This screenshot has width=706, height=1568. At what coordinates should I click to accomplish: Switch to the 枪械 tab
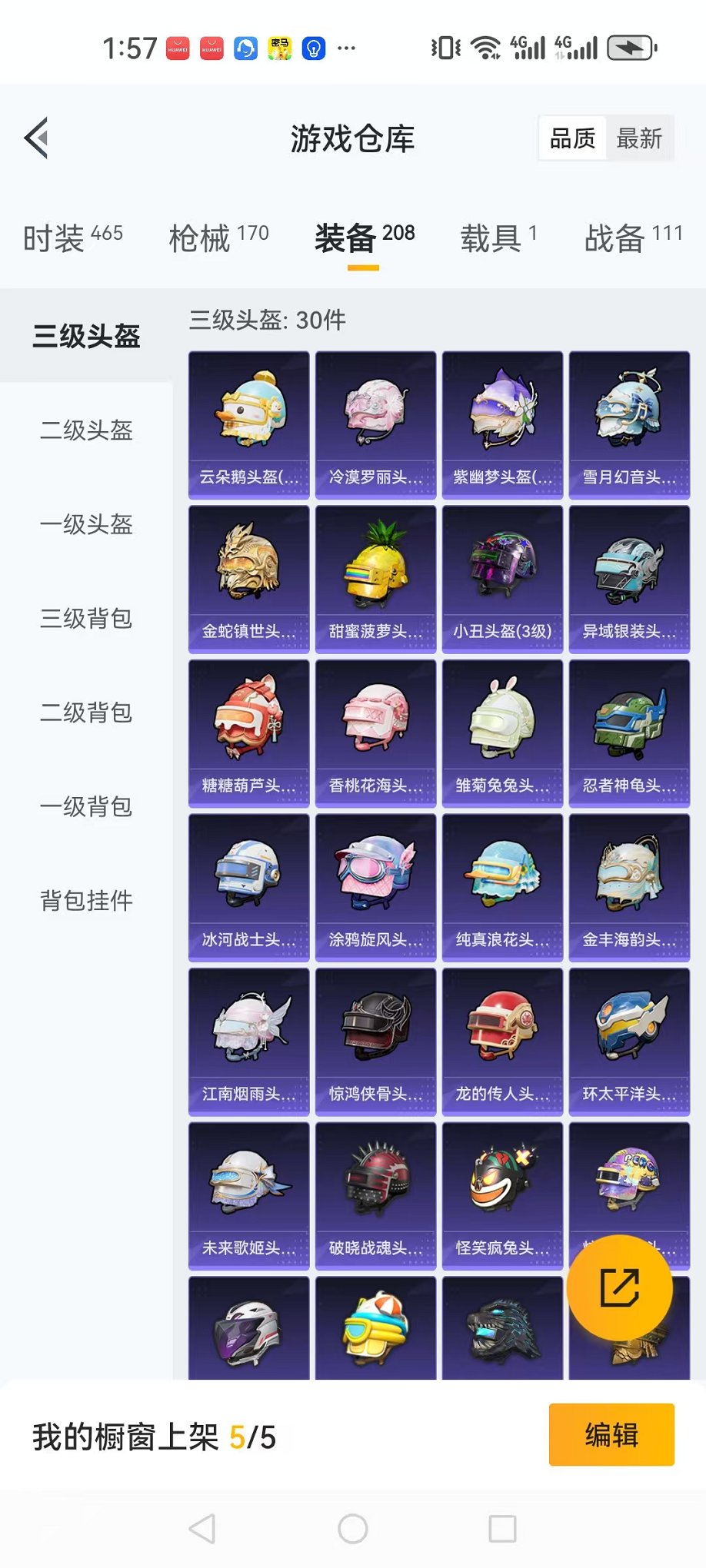pyautogui.click(x=219, y=238)
